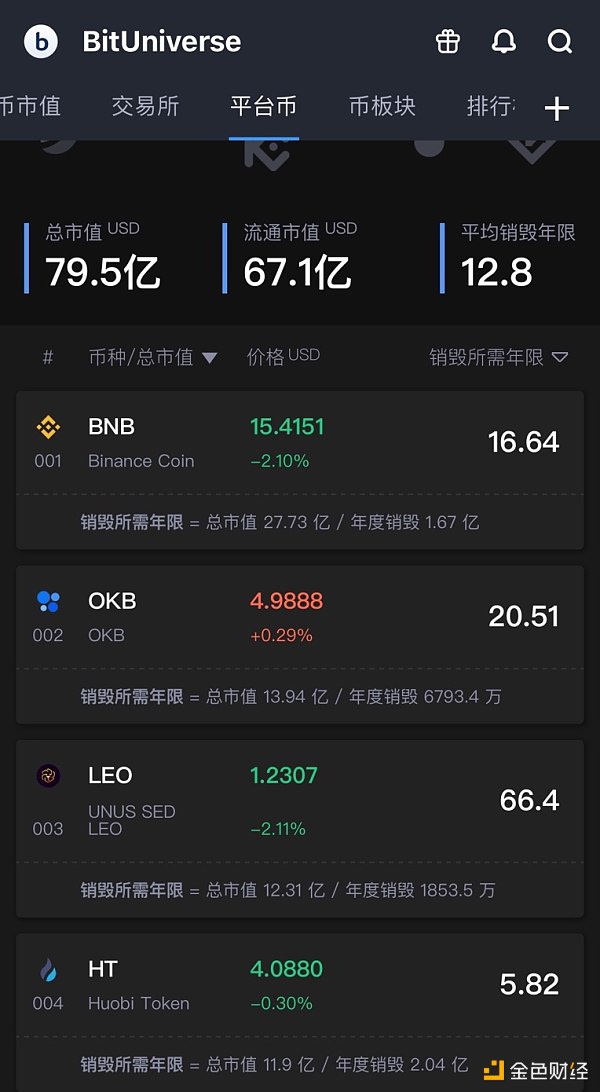Switch to the 排行 tab
Screen dimensions: 600x1092
click(492, 106)
